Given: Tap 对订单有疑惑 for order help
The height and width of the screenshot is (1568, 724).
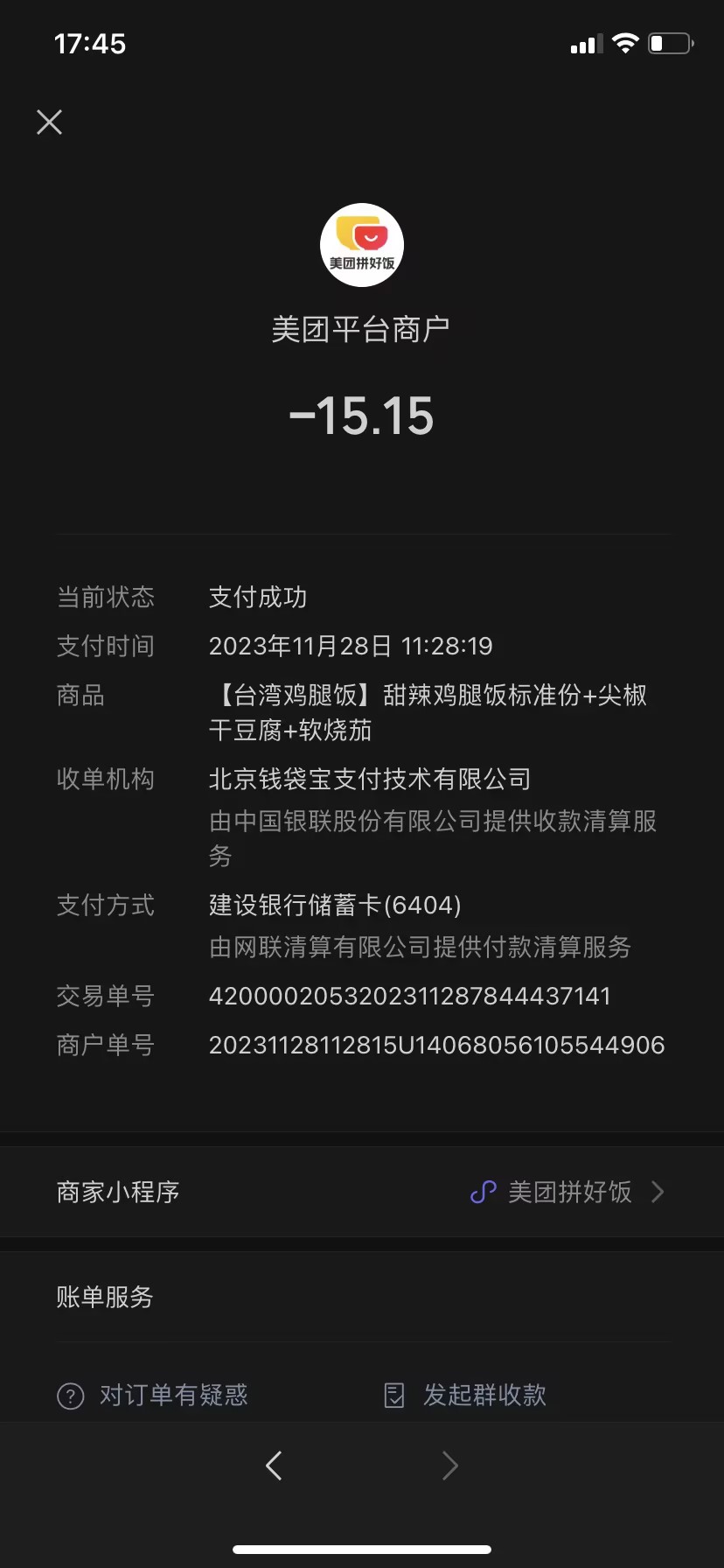Looking at the screenshot, I should click(154, 1395).
